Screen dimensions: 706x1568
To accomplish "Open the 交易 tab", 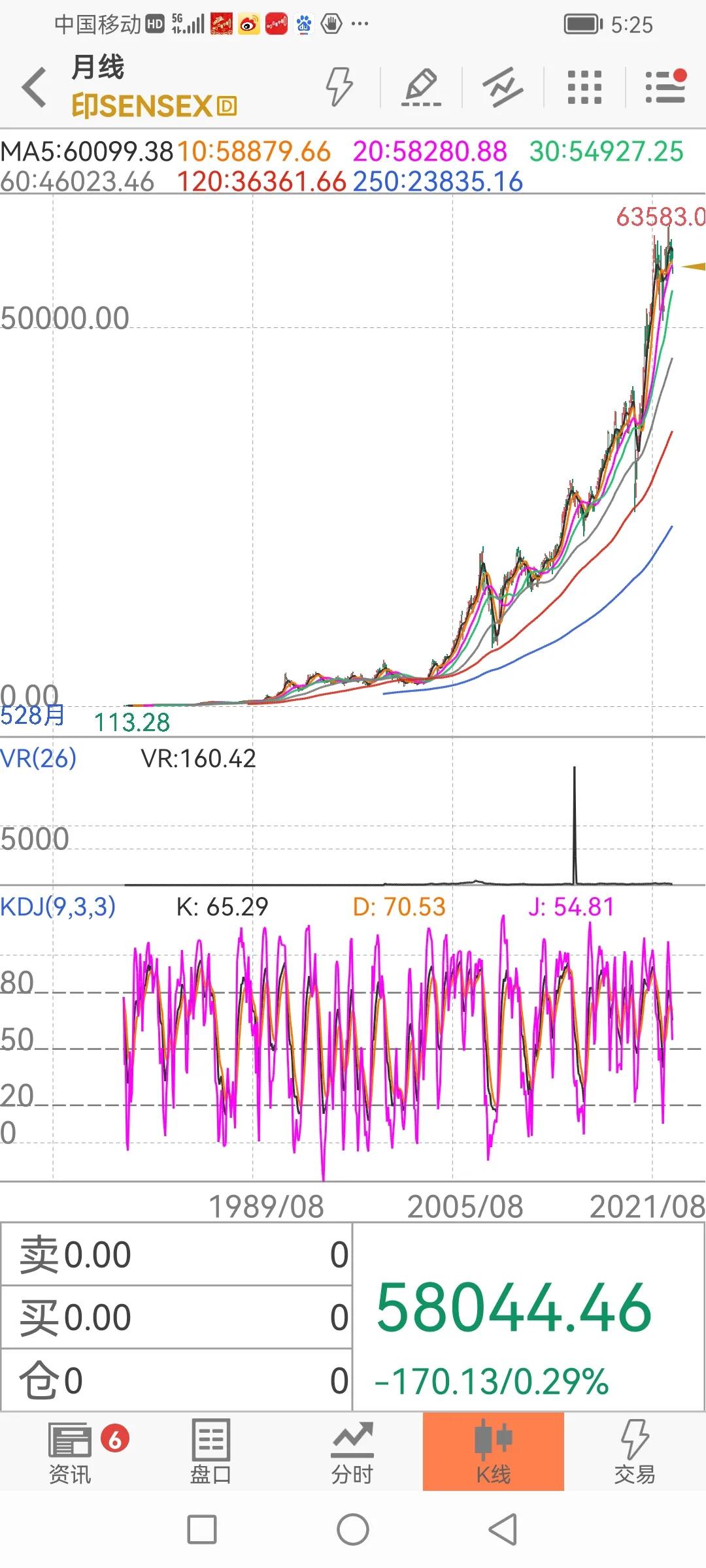I will point(634,1452).
